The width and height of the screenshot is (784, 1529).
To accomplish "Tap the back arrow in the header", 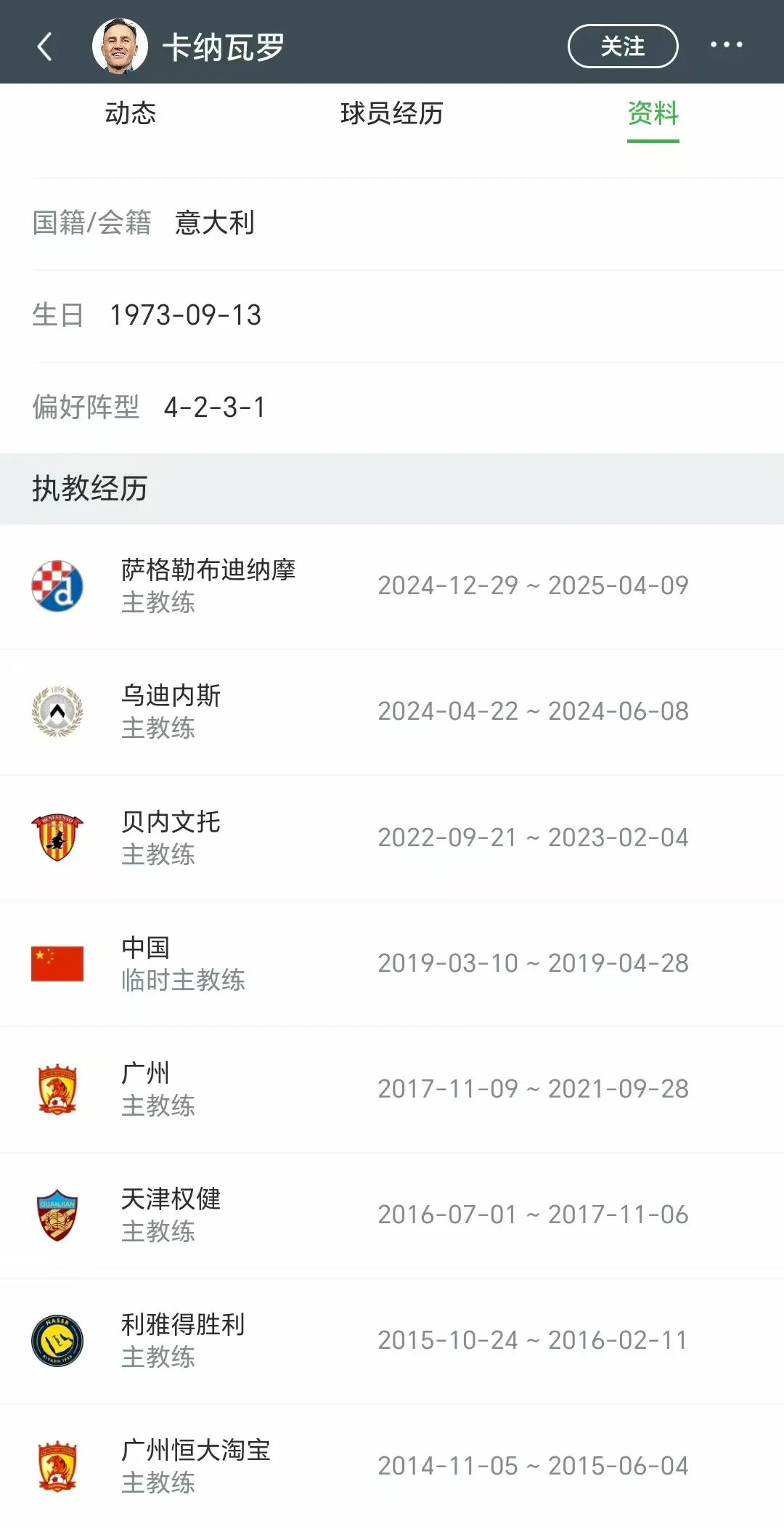I will 45,45.
